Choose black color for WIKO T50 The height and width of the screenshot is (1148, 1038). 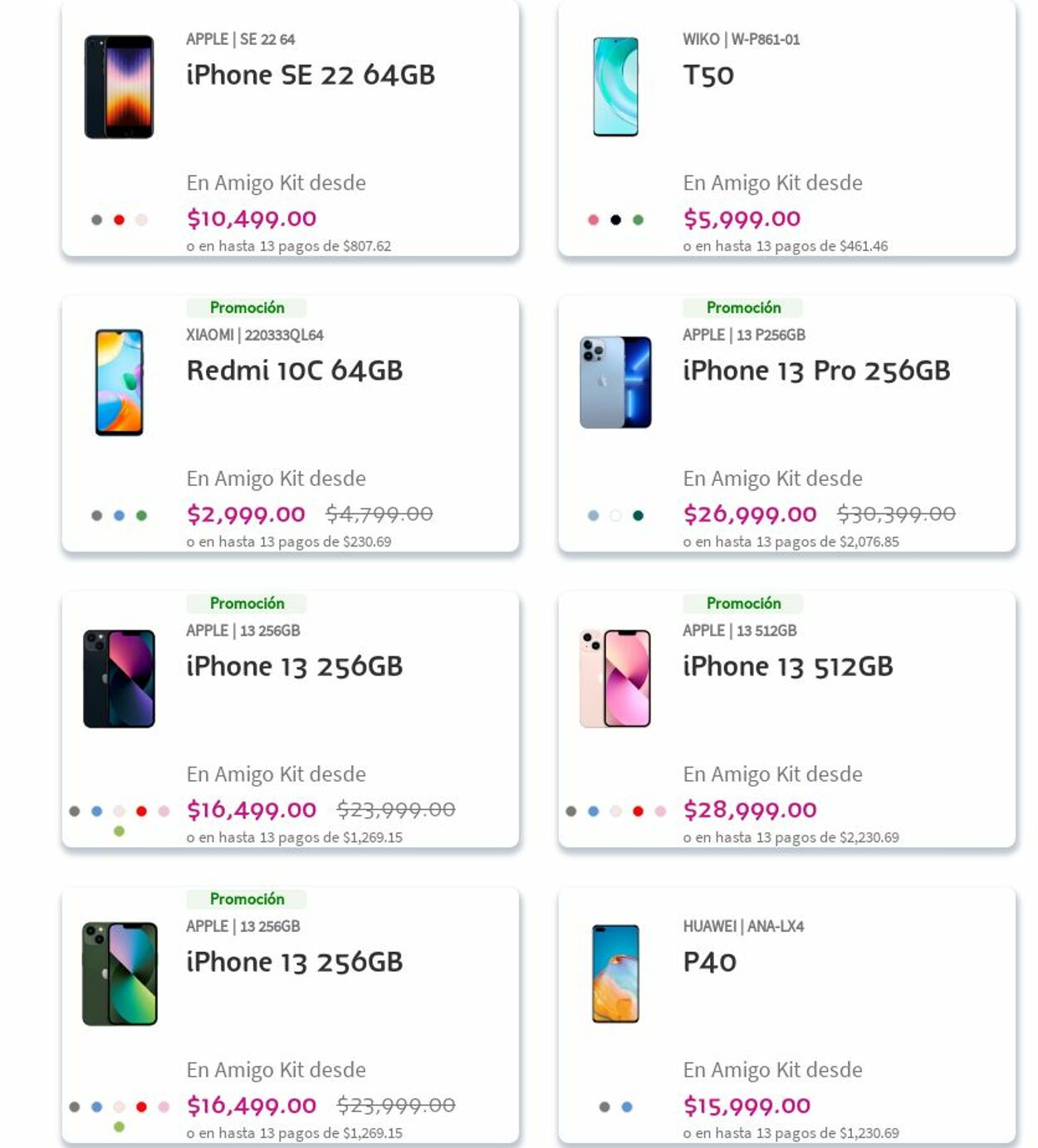615,220
